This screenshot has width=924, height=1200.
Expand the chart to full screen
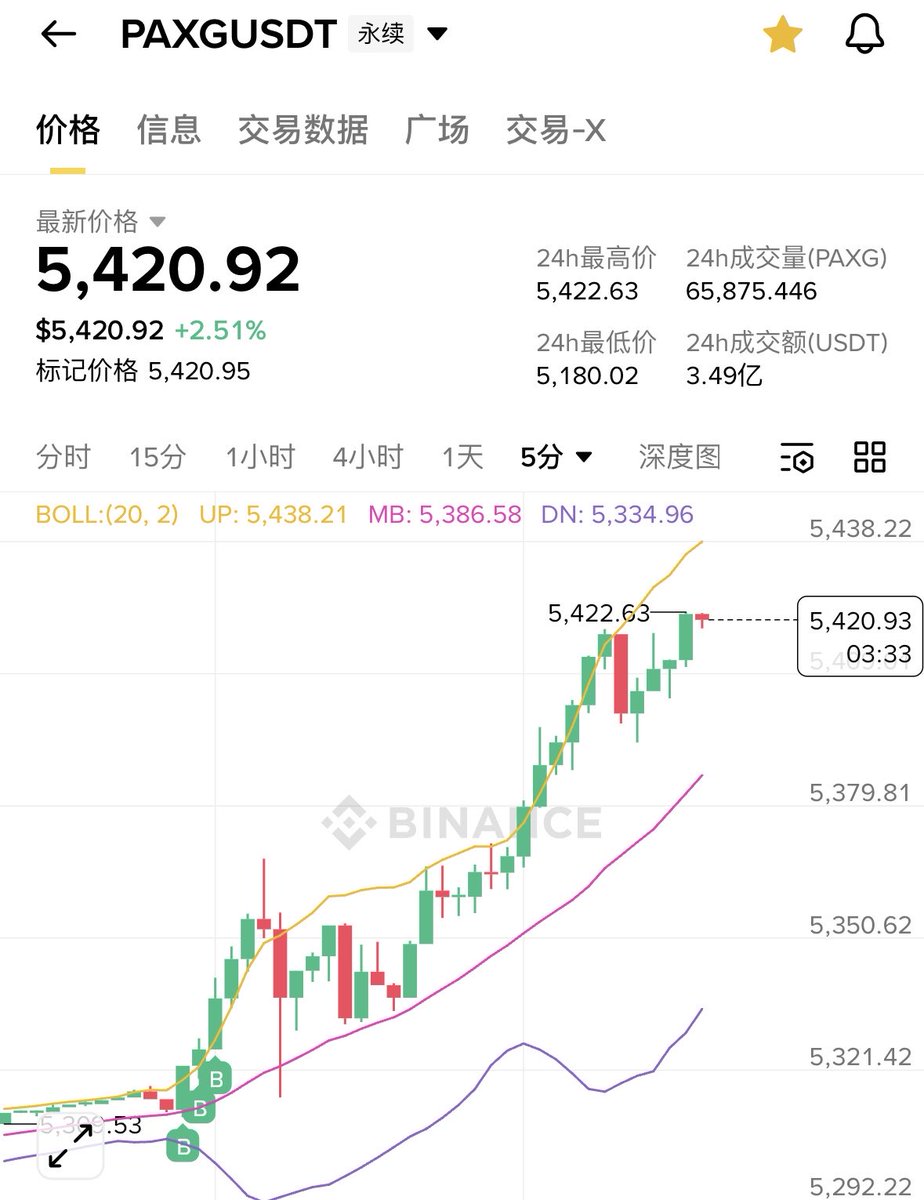[x=71, y=1146]
